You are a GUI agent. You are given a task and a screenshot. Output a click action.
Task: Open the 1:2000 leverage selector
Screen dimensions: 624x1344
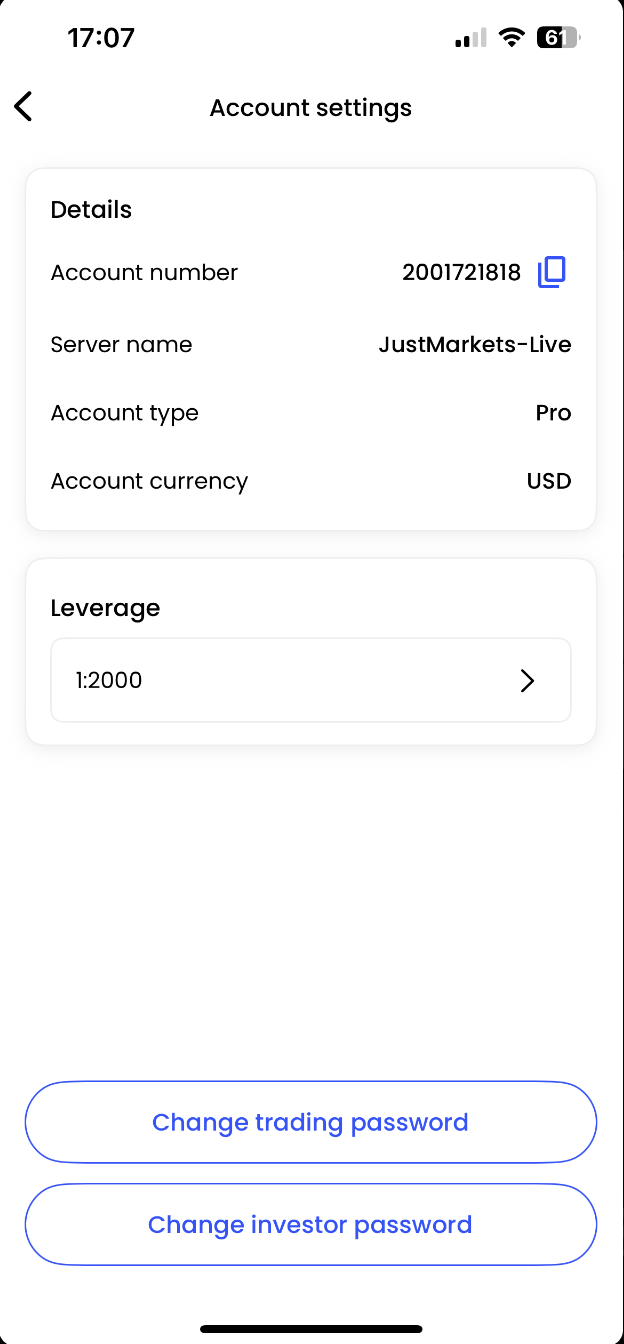tap(311, 680)
